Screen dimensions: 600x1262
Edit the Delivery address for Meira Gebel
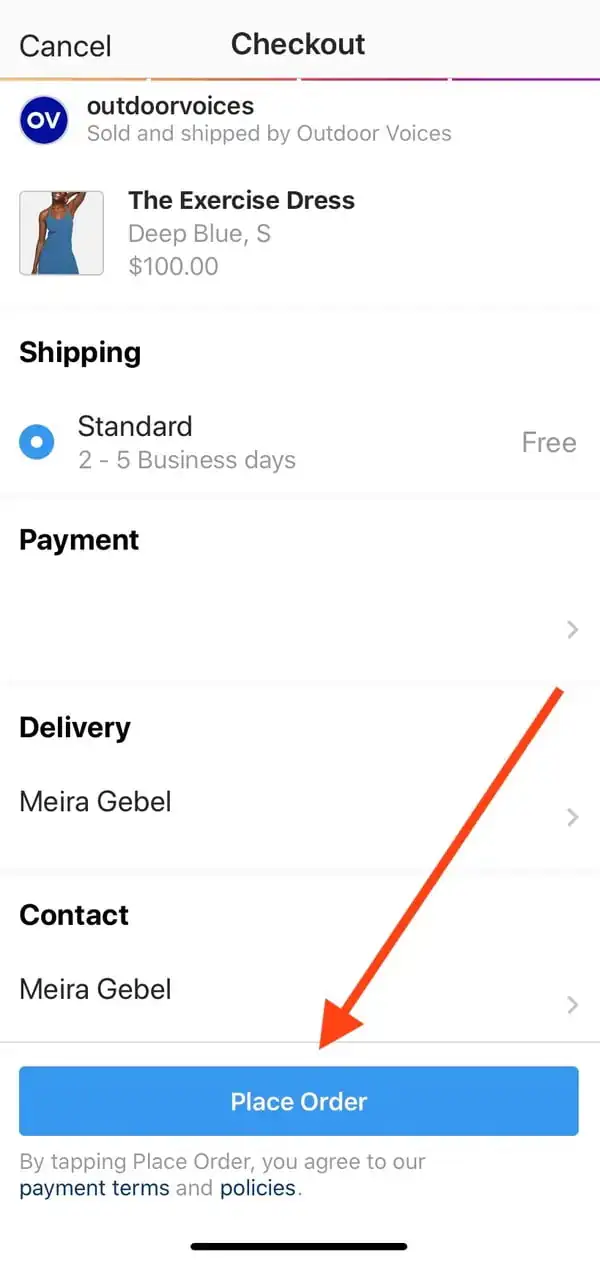pyautogui.click(x=300, y=803)
